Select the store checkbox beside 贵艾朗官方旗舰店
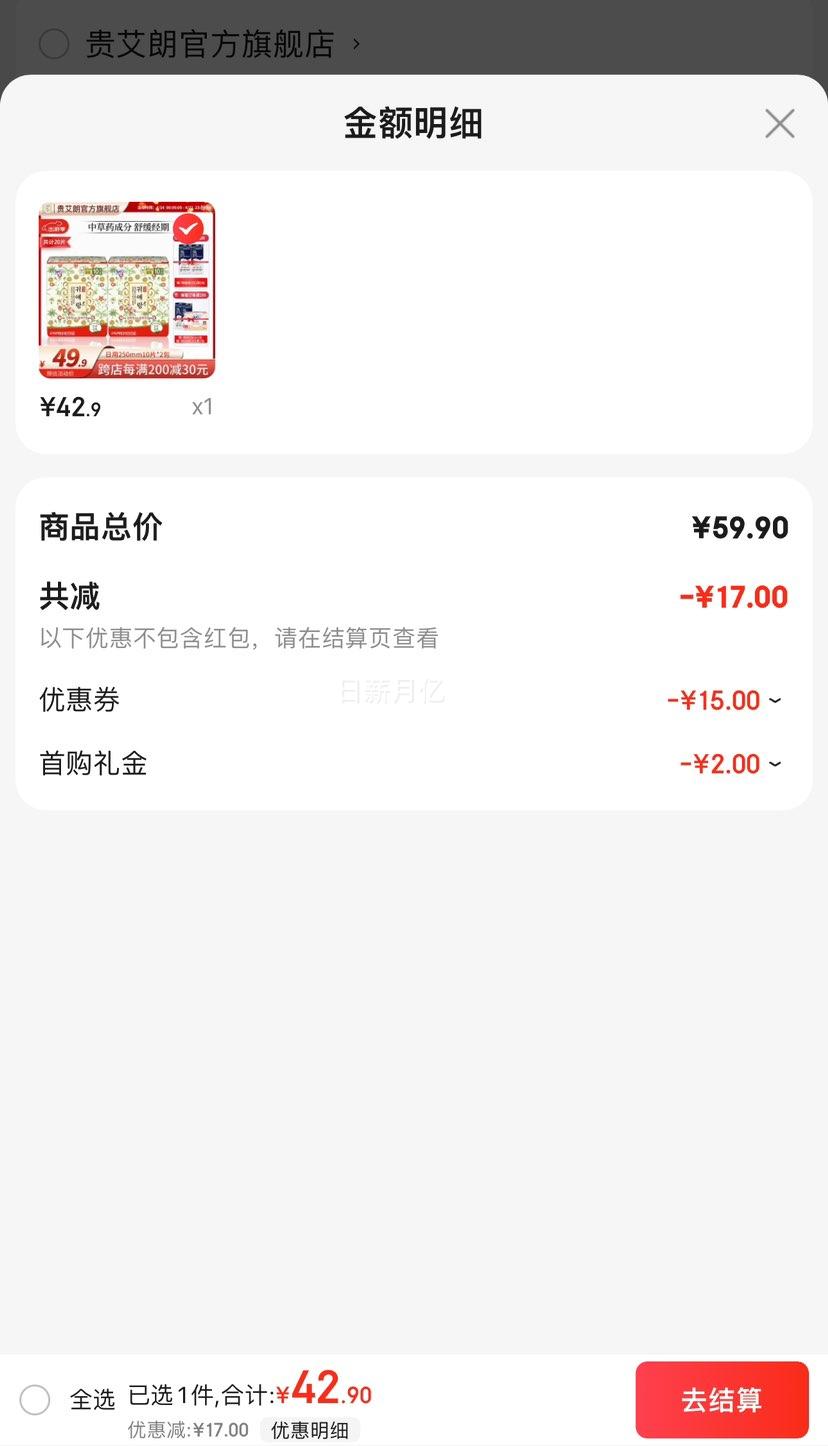This screenshot has height=1446, width=828. (54, 45)
